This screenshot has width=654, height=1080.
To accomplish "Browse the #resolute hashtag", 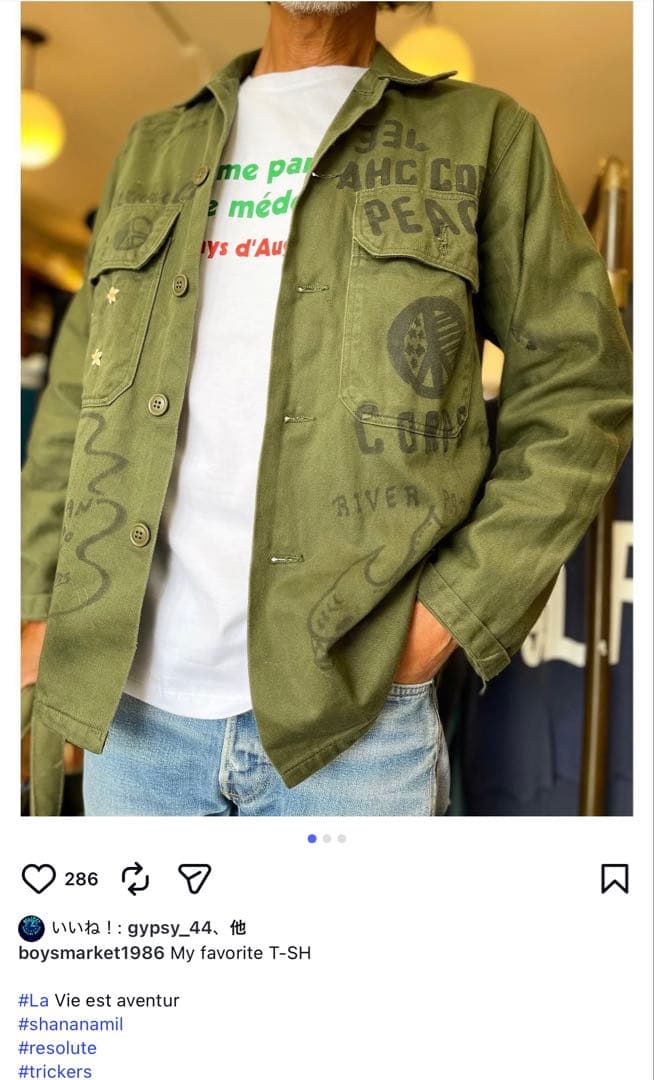I will [57, 1048].
